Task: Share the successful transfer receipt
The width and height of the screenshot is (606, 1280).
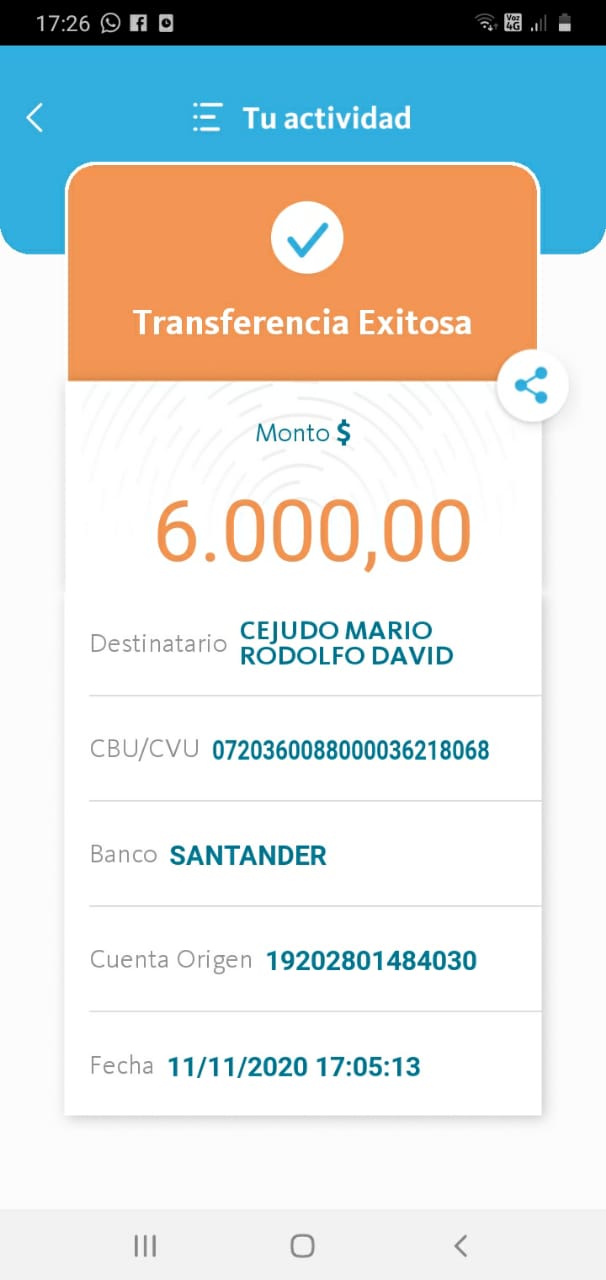Action: [x=532, y=385]
